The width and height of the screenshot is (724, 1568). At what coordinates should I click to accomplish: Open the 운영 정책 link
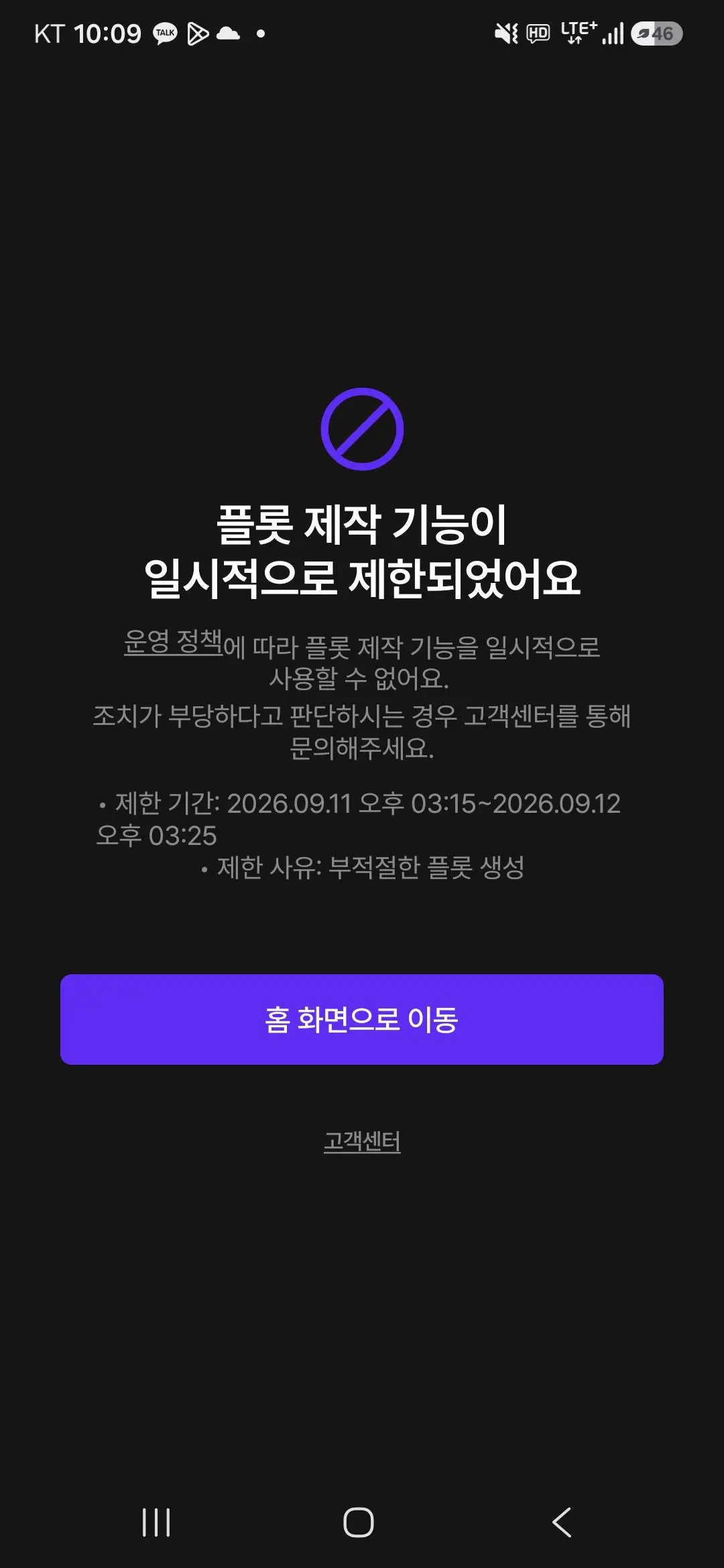click(173, 643)
